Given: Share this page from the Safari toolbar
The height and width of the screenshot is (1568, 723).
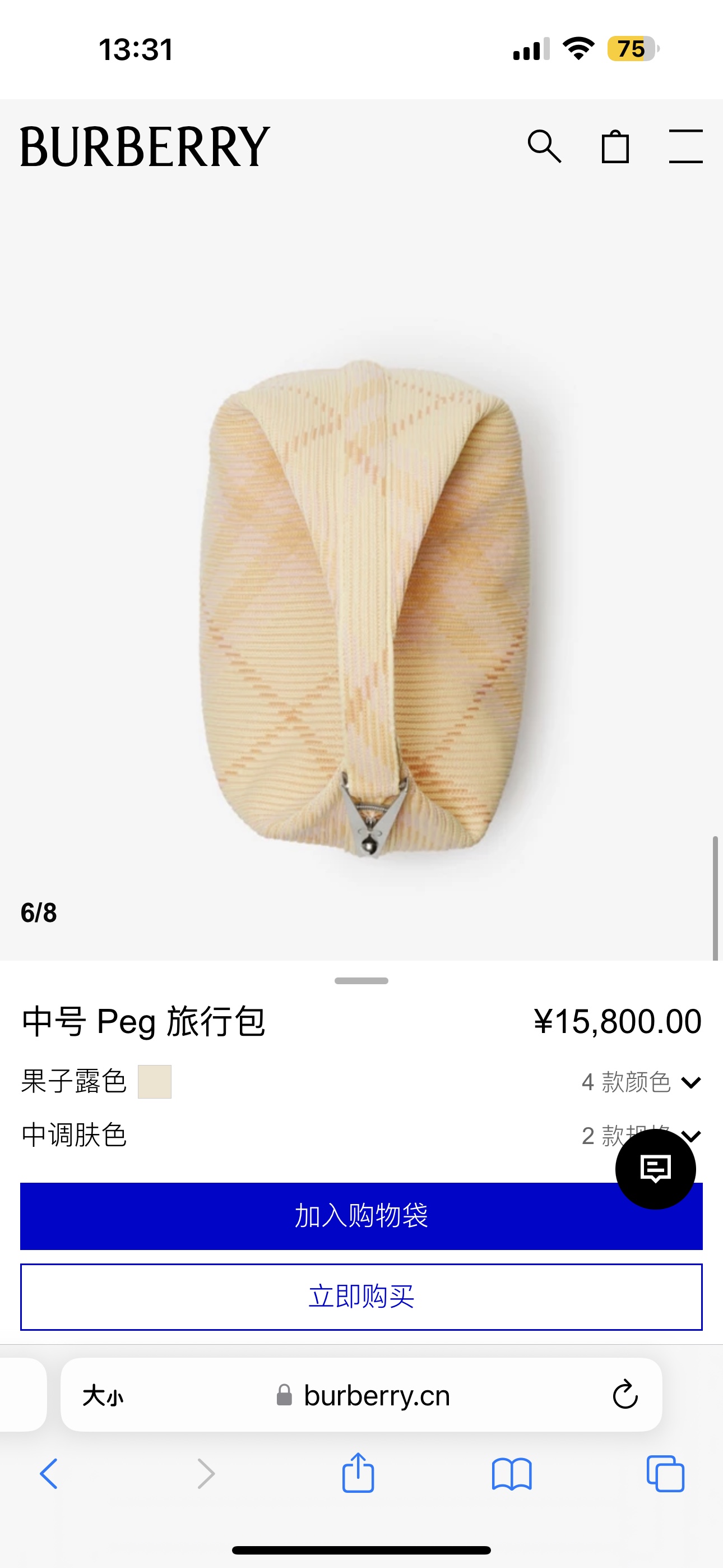Looking at the screenshot, I should pyautogui.click(x=358, y=1474).
